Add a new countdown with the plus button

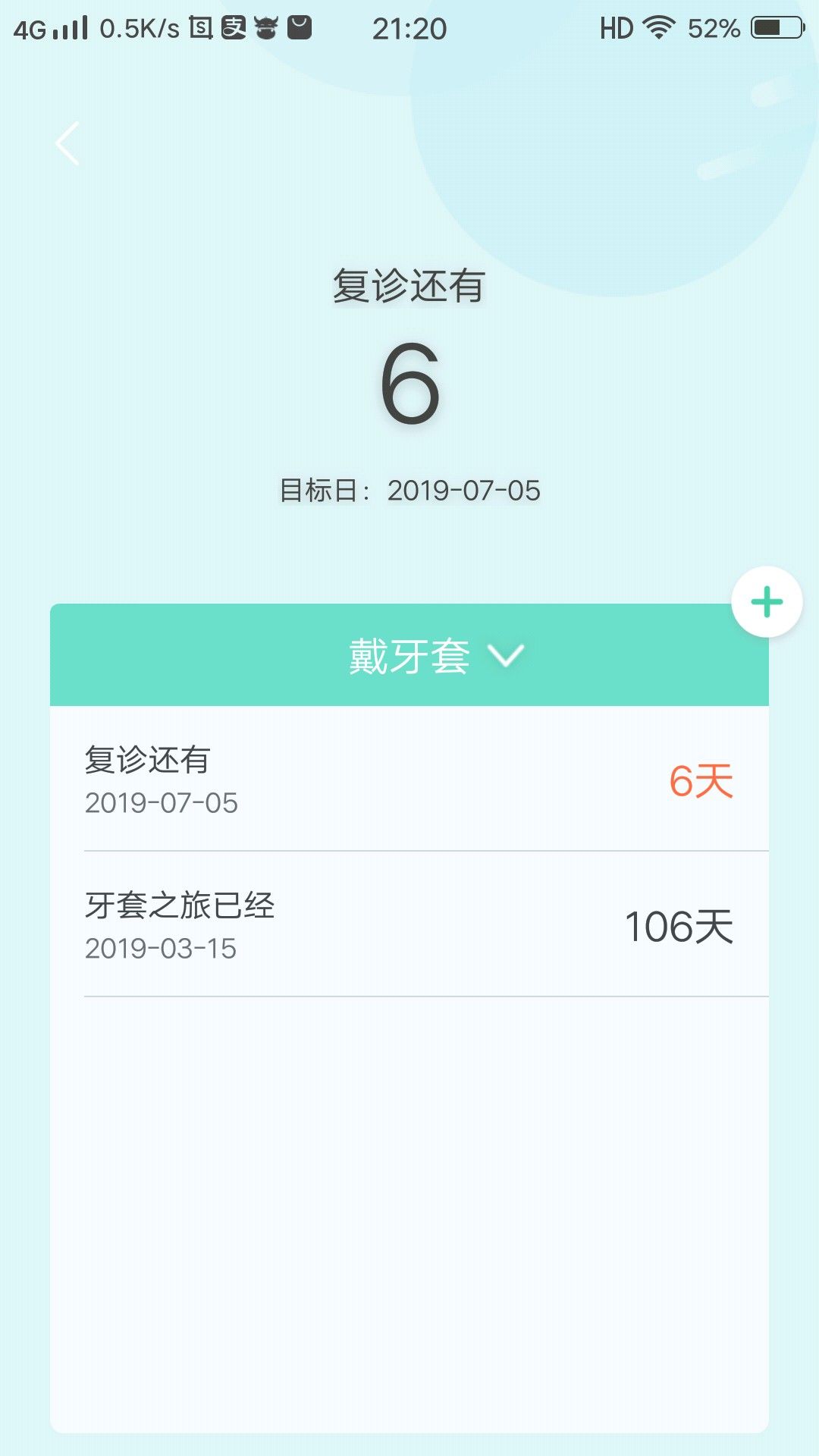tap(767, 602)
